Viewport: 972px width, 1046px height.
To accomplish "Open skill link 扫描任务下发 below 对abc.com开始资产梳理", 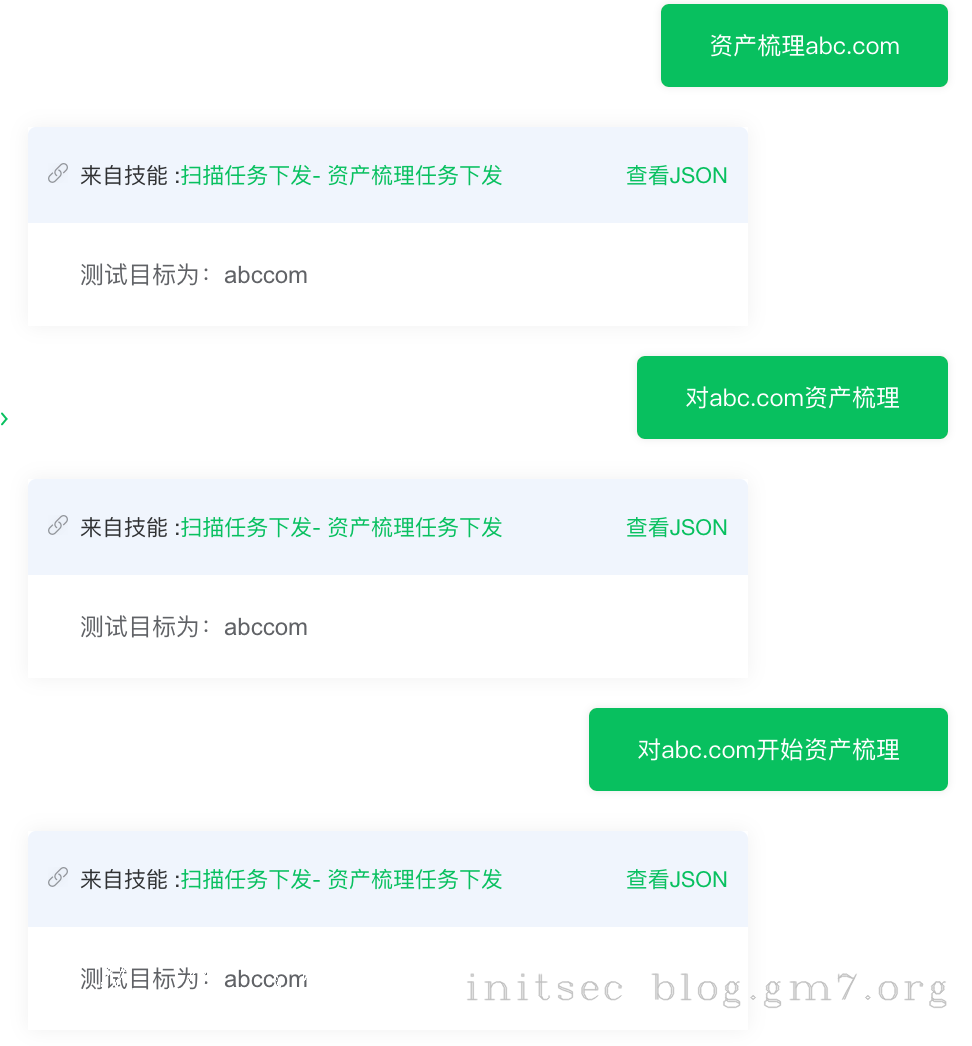I will (341, 880).
